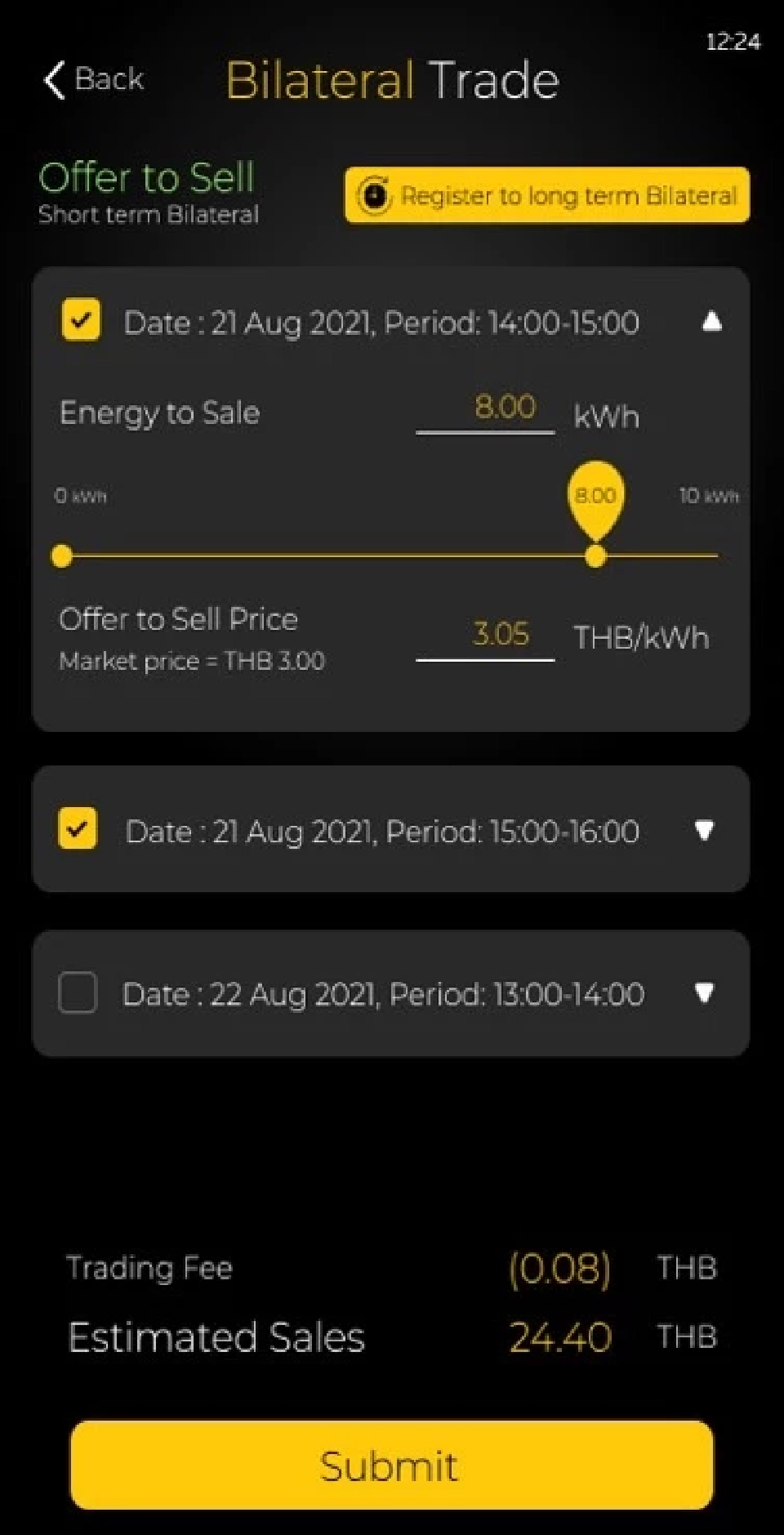The width and height of the screenshot is (784, 1535).
Task: Tap the Offer to Sell heading
Action: (147, 178)
